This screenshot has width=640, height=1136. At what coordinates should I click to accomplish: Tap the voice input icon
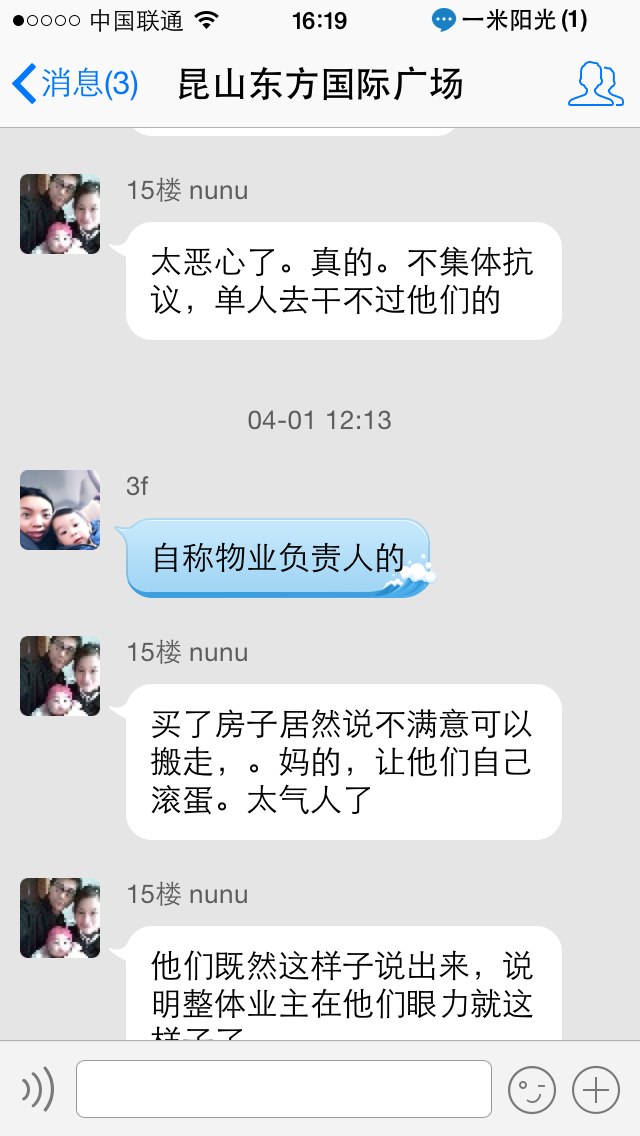(x=38, y=1088)
